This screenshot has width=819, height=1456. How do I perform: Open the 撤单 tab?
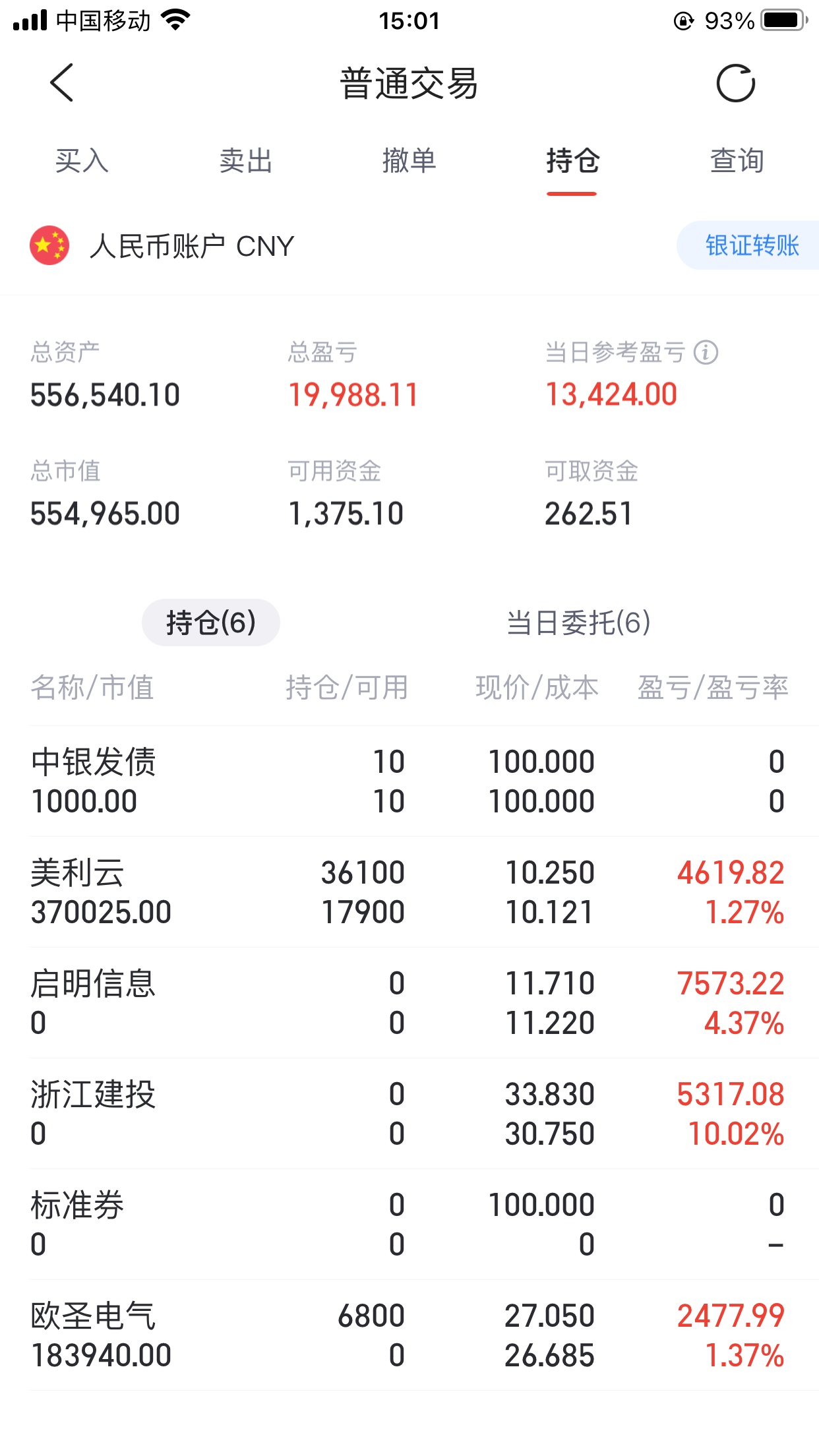[x=409, y=161]
